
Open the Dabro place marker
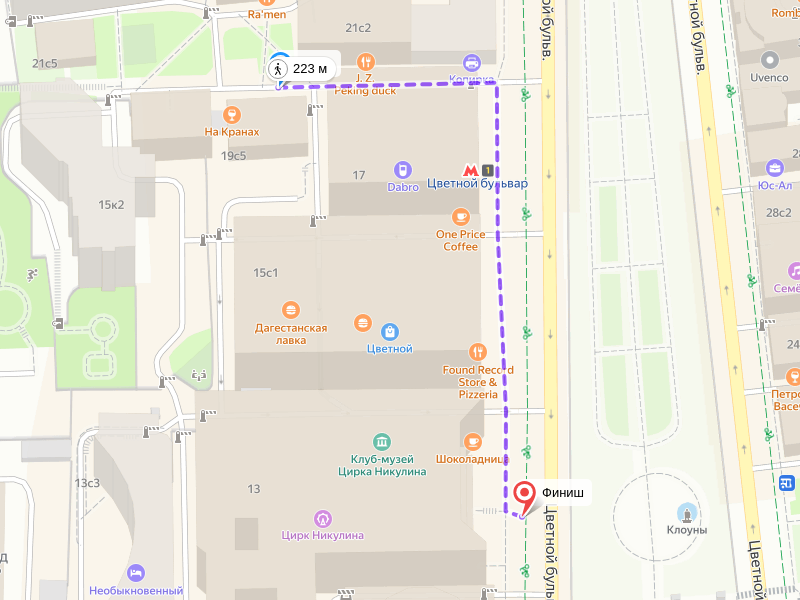coord(403,169)
